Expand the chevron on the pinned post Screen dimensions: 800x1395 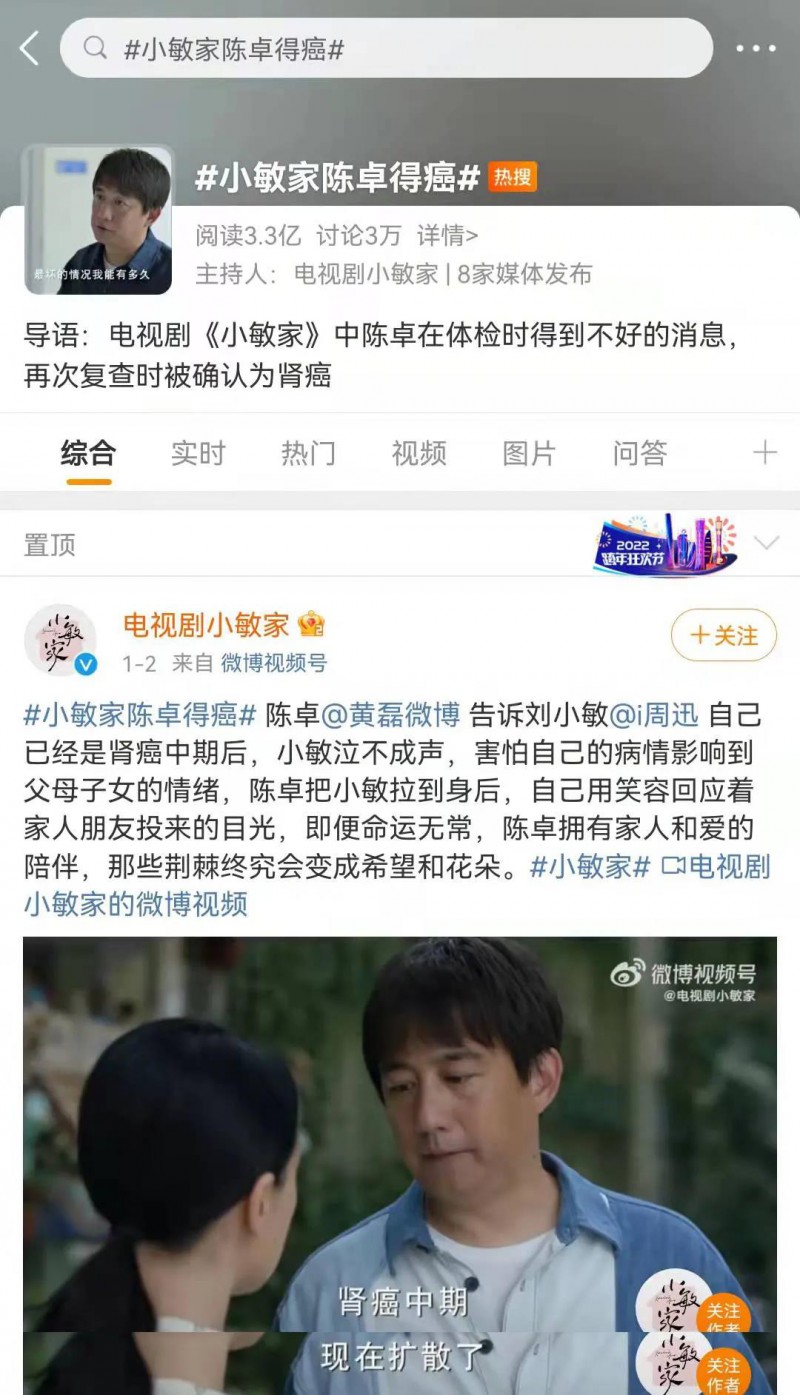(765, 544)
